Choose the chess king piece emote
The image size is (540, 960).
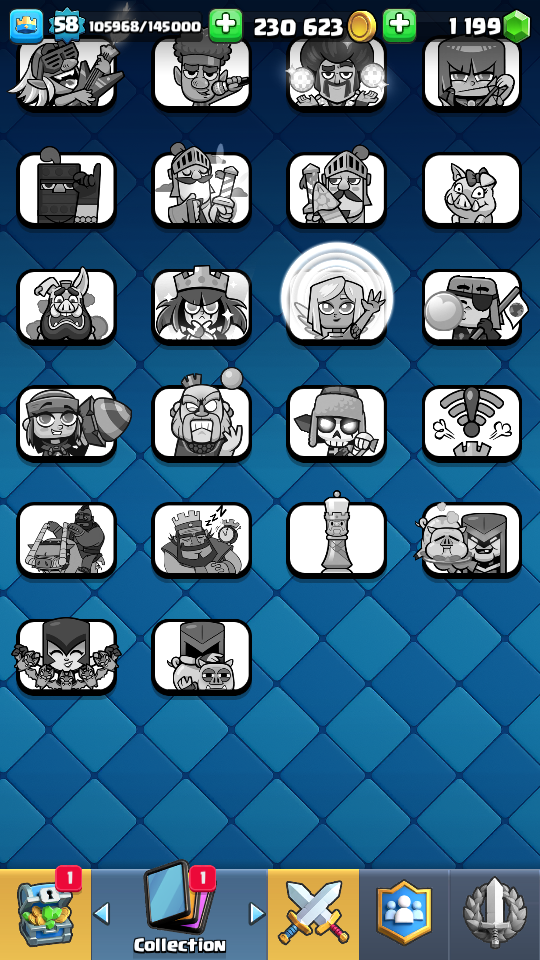337,540
